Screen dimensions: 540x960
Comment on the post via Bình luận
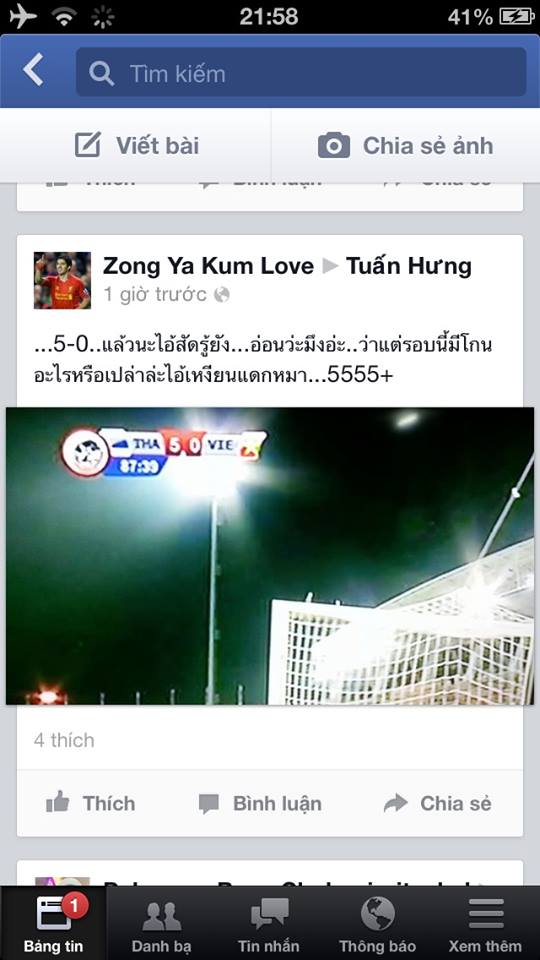point(260,803)
